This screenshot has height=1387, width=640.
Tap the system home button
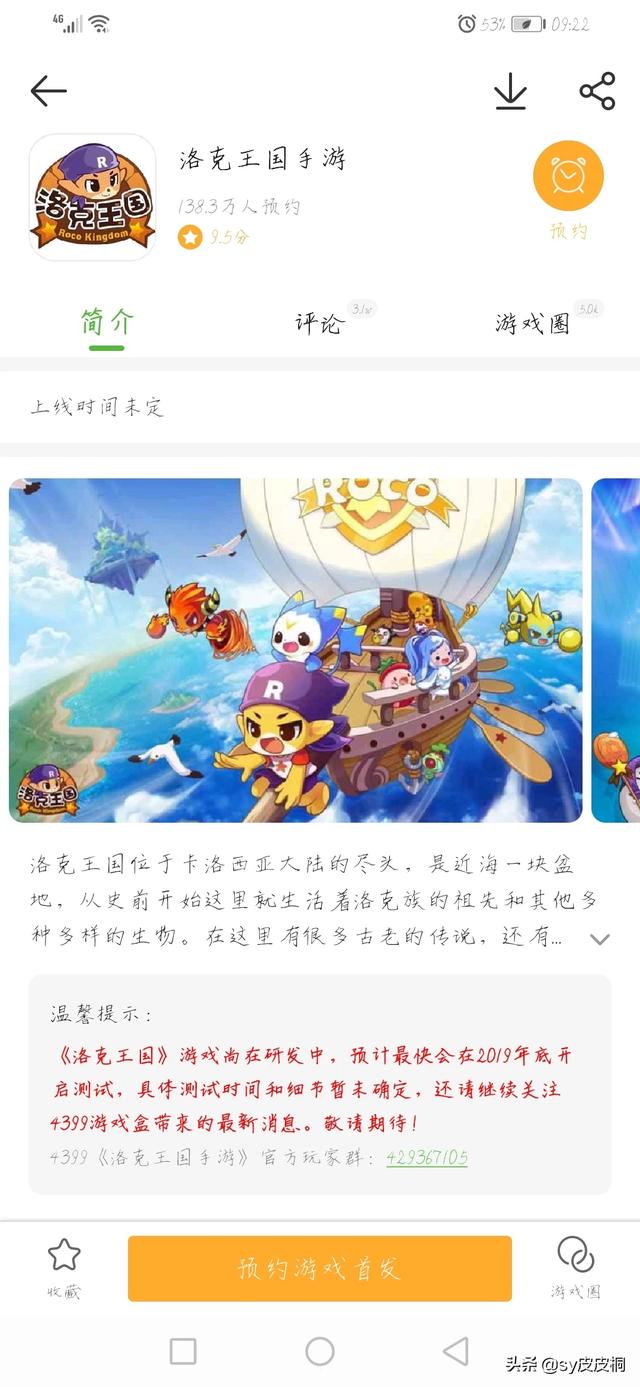320,1351
